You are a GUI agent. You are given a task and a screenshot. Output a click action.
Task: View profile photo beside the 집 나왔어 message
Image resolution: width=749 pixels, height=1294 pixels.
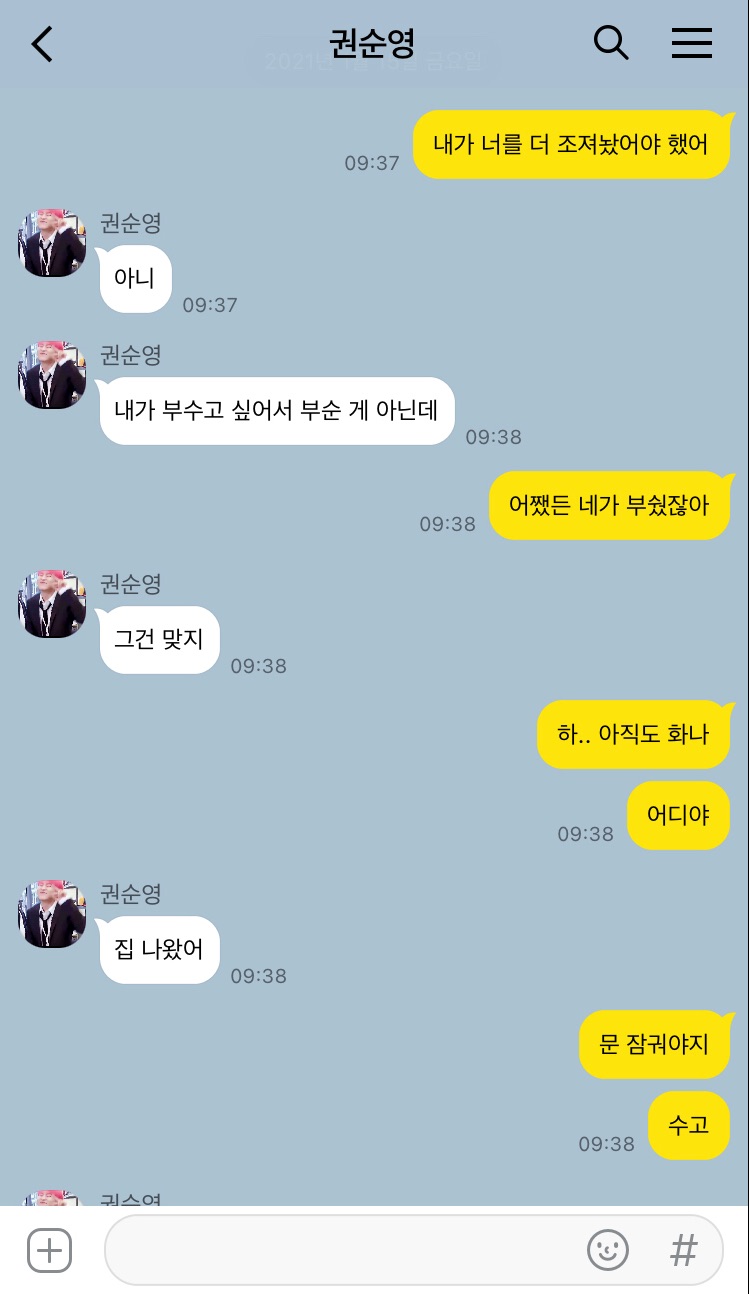tap(51, 913)
